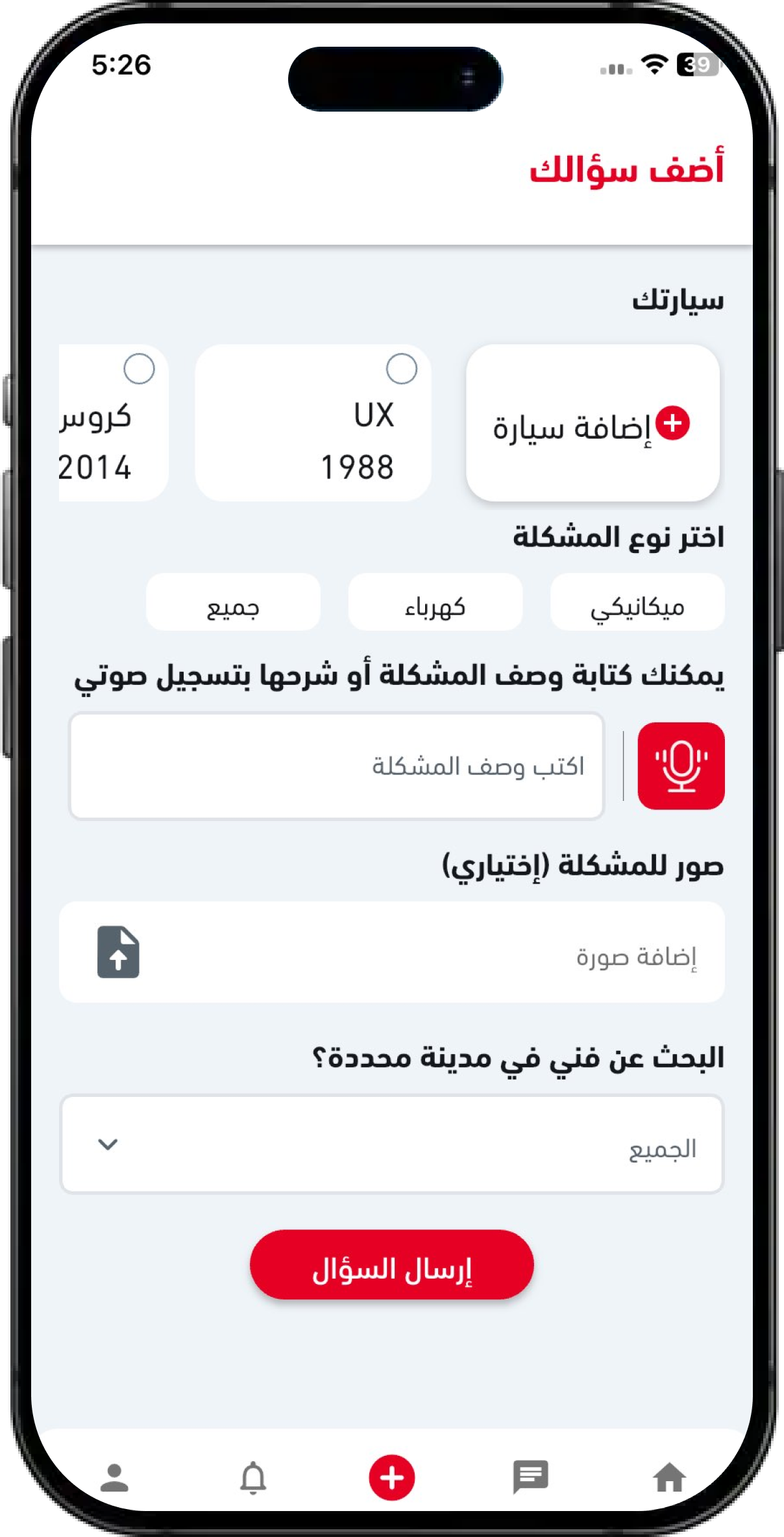
Task: Tap the إضافة سيارة add car card
Action: pyautogui.click(x=593, y=423)
